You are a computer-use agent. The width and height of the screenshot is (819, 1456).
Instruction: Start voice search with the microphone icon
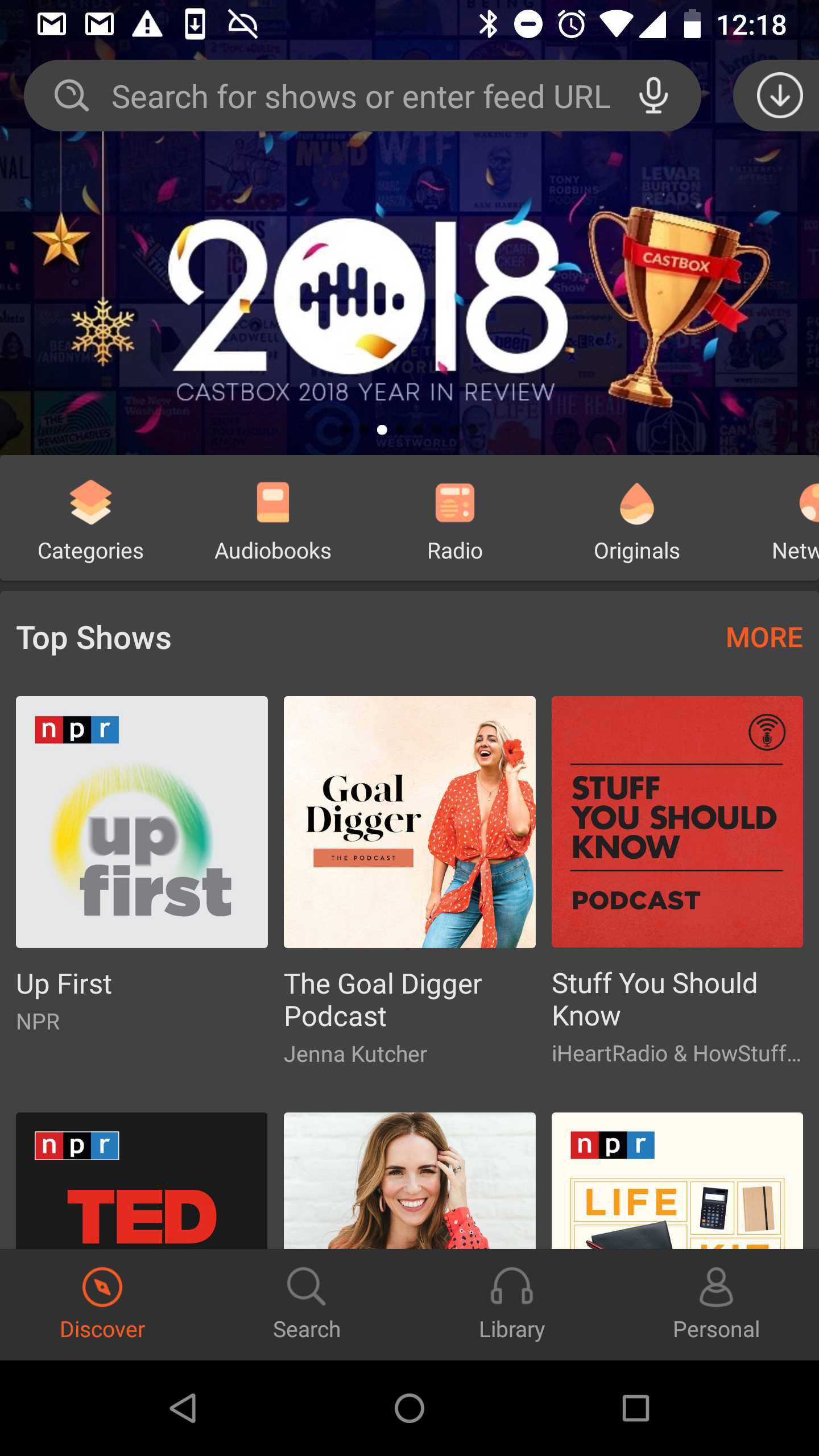click(x=653, y=96)
